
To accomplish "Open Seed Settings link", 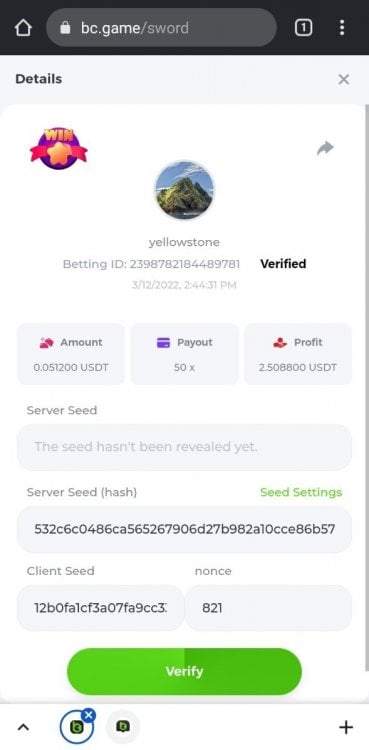I will point(301,492).
